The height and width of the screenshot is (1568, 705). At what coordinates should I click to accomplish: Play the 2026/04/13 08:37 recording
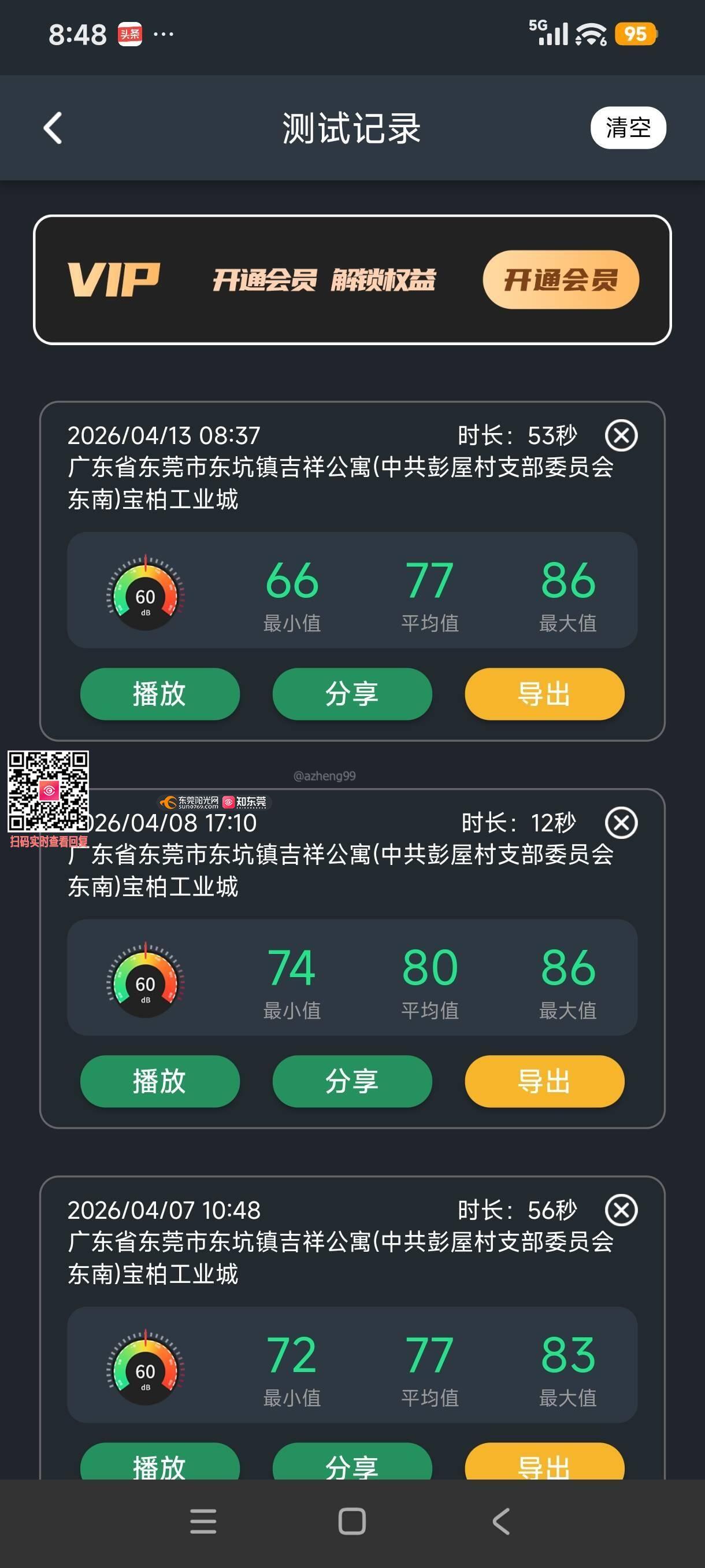coord(160,694)
